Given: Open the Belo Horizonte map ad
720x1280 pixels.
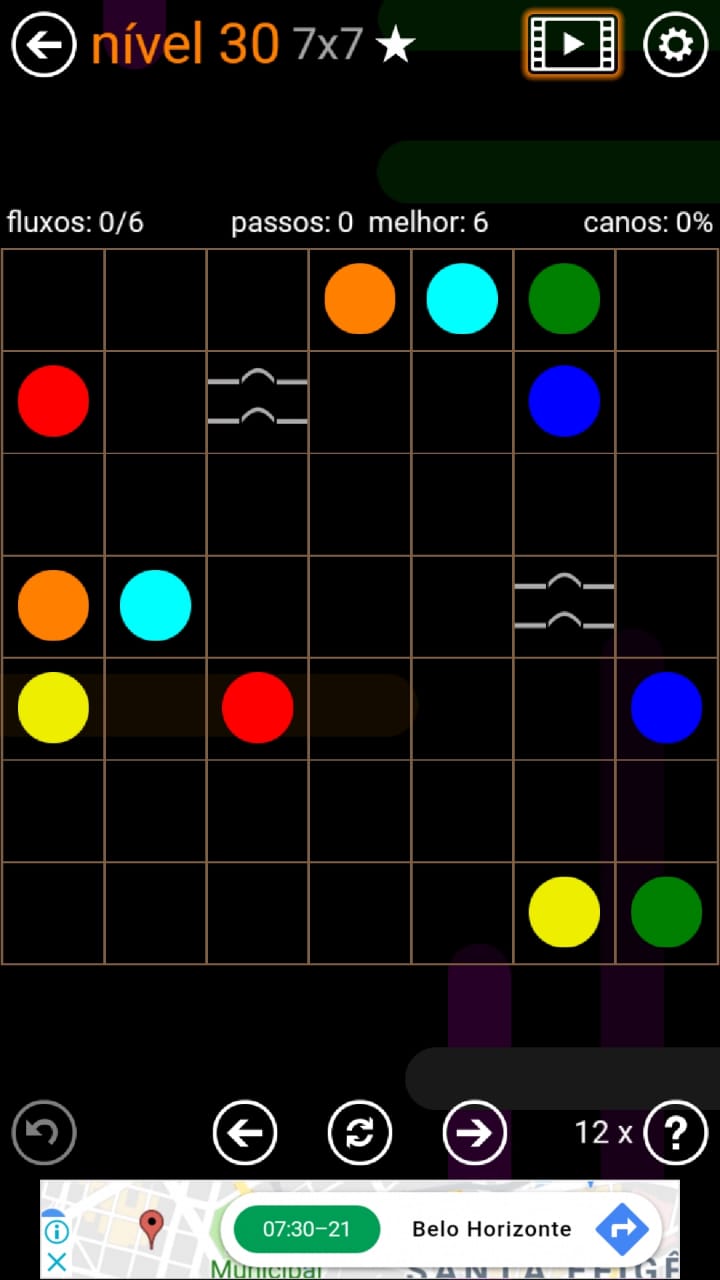Looking at the screenshot, I should (490, 1229).
